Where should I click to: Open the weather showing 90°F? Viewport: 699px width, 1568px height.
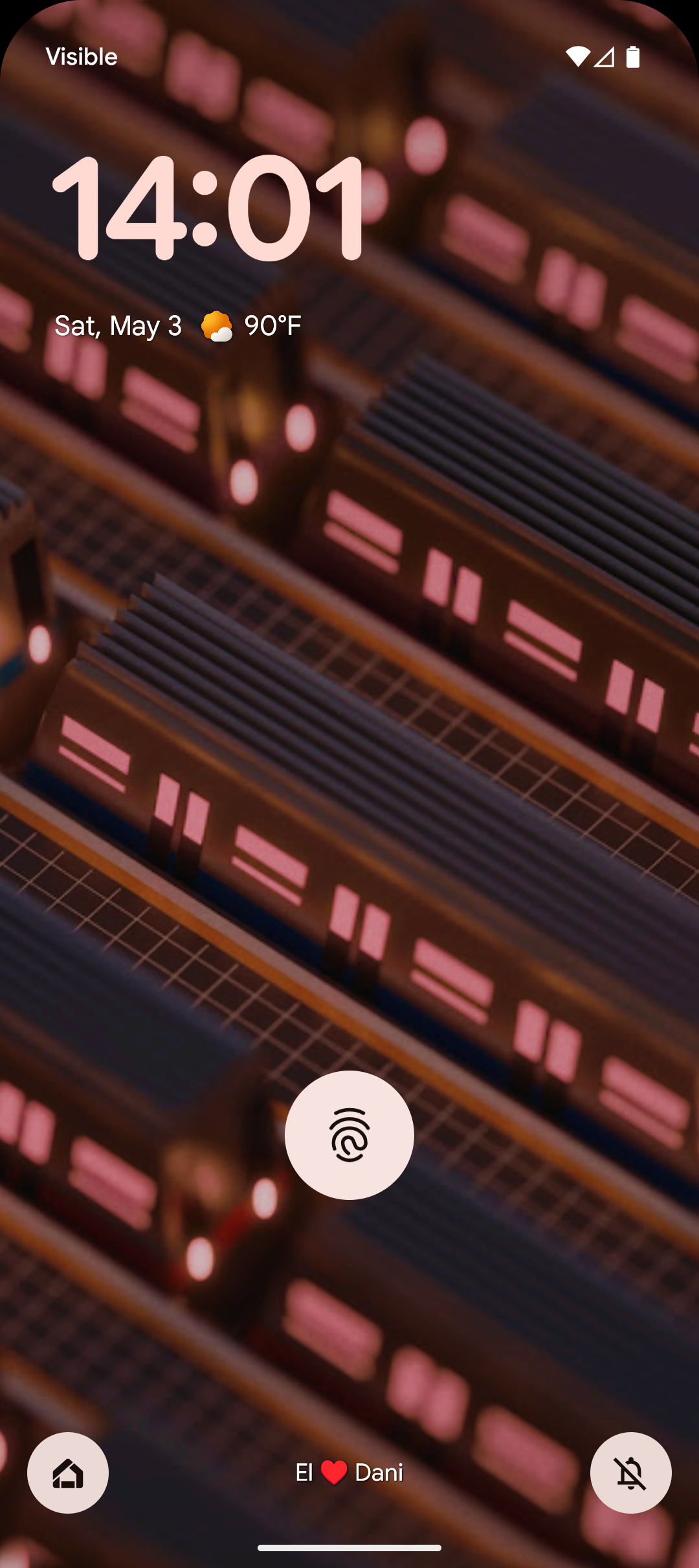251,325
